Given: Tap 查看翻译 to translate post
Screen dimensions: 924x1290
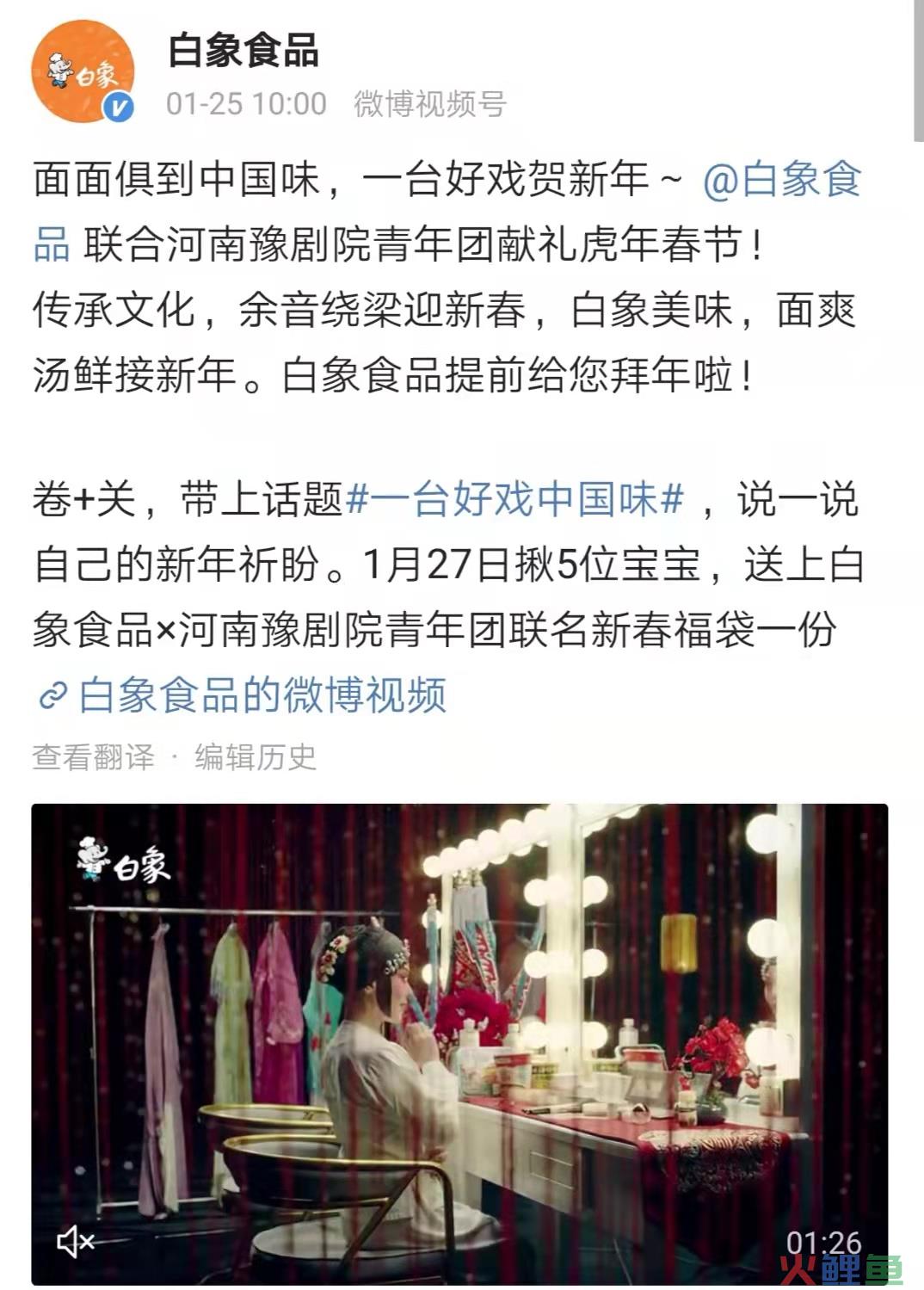Looking at the screenshot, I should tap(93, 757).
